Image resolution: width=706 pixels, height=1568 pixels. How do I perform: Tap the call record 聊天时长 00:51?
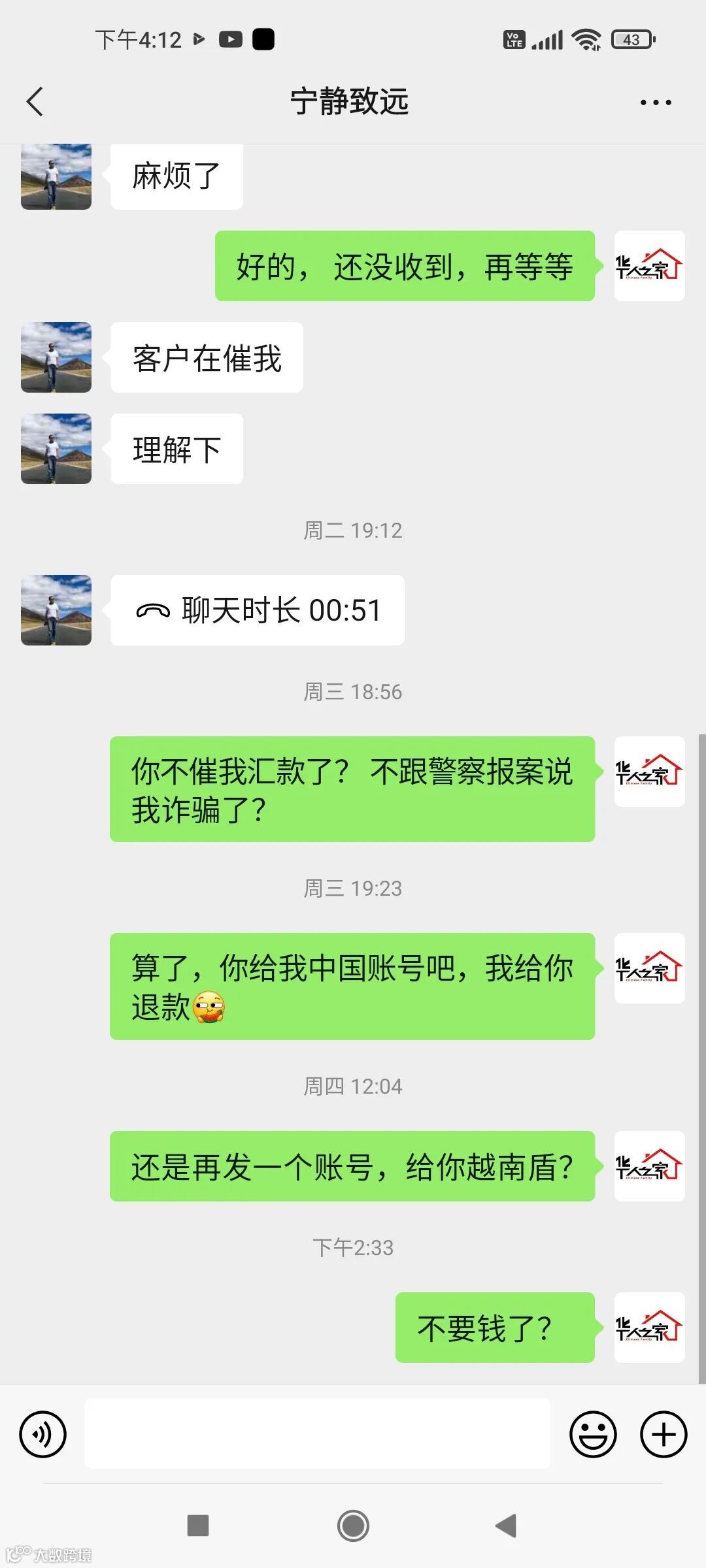(258, 610)
